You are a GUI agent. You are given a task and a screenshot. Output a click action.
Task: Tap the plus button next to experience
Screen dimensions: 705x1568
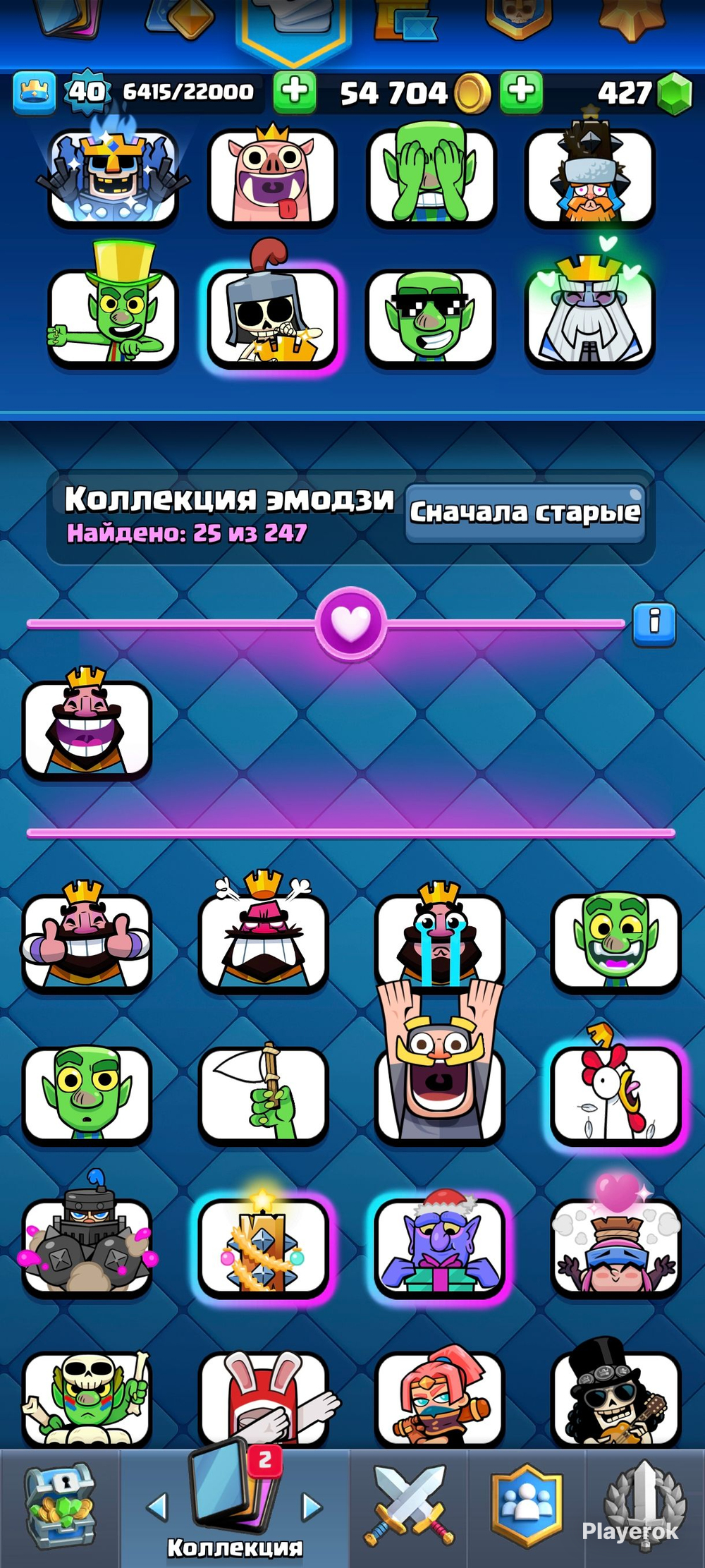294,92
